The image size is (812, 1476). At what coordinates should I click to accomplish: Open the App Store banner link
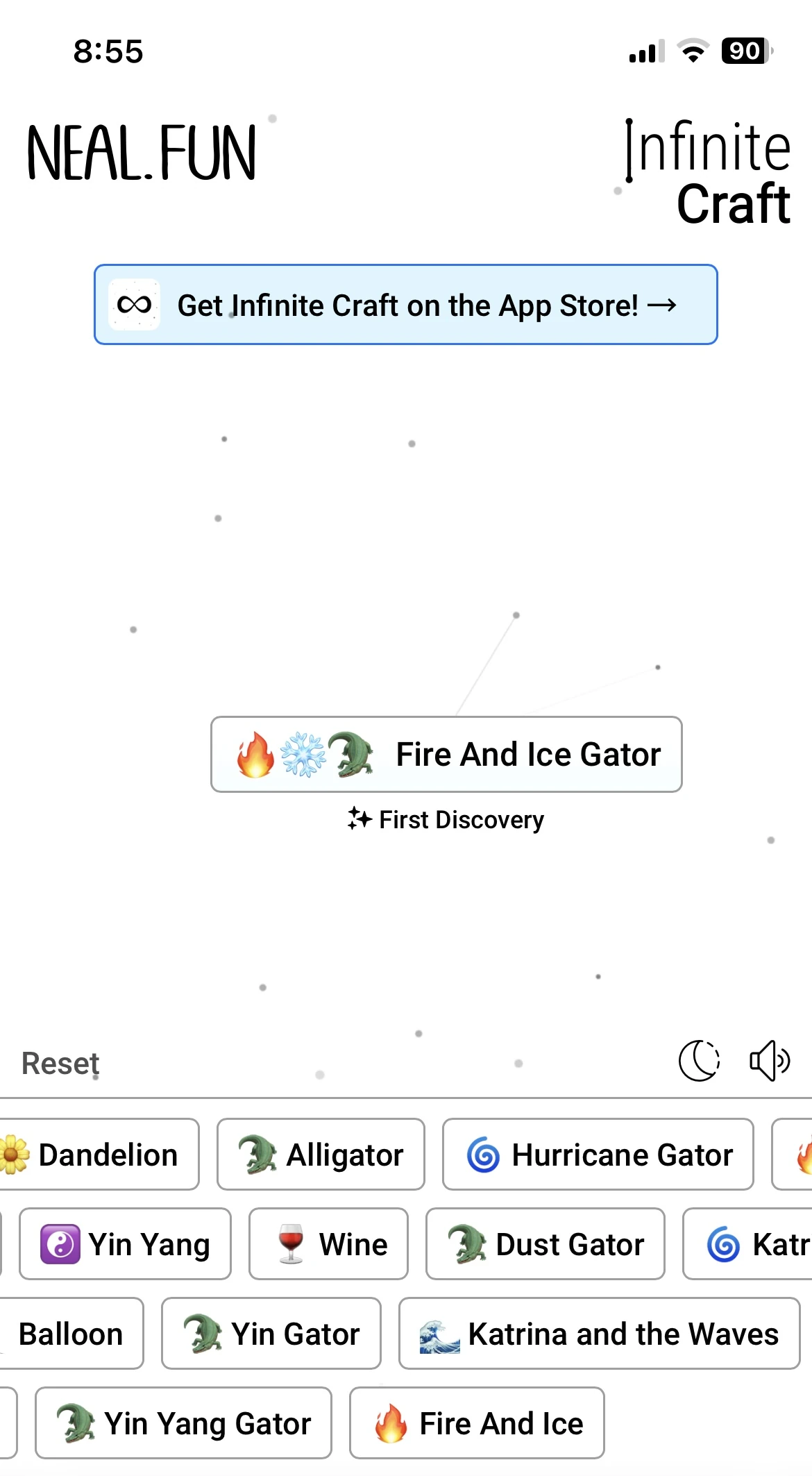click(x=406, y=304)
